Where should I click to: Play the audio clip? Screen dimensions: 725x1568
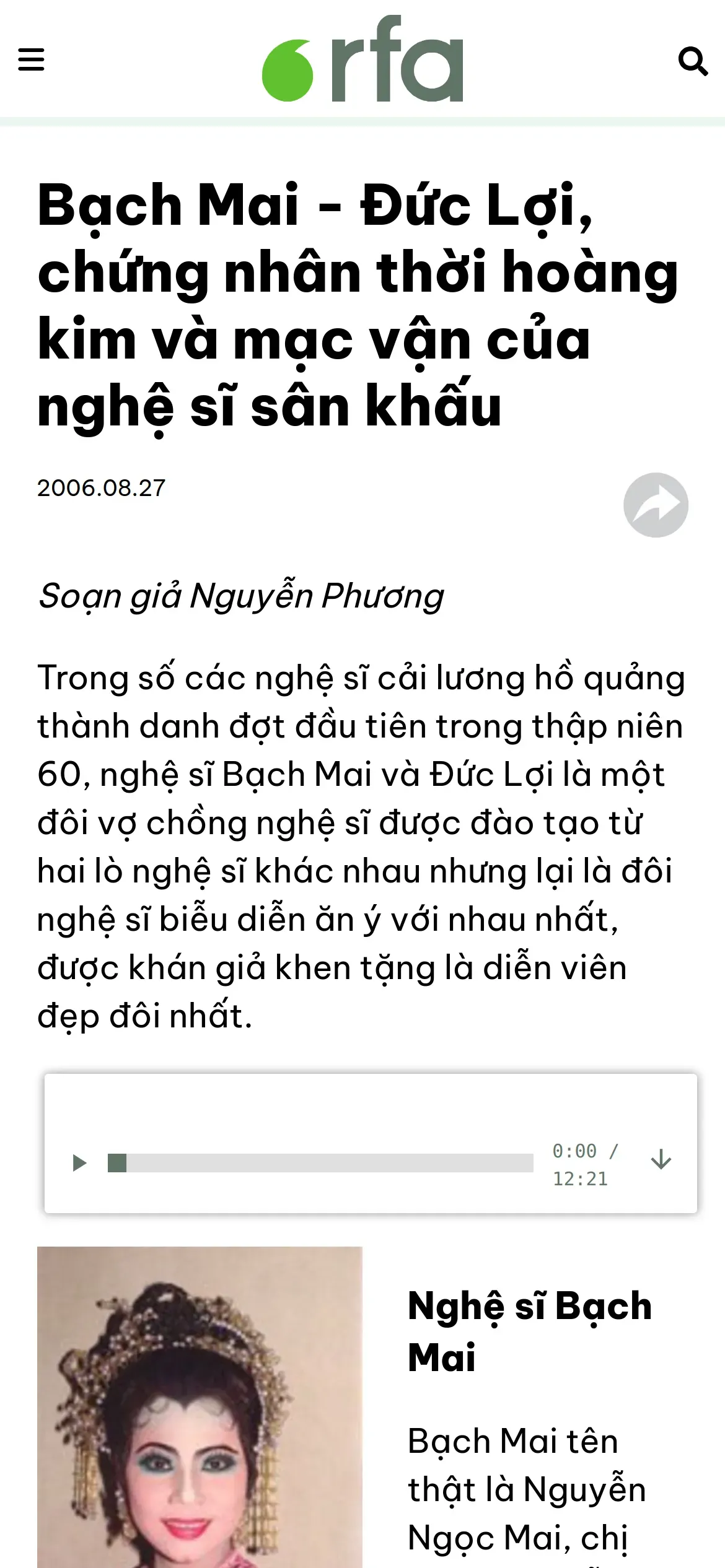click(x=79, y=1163)
